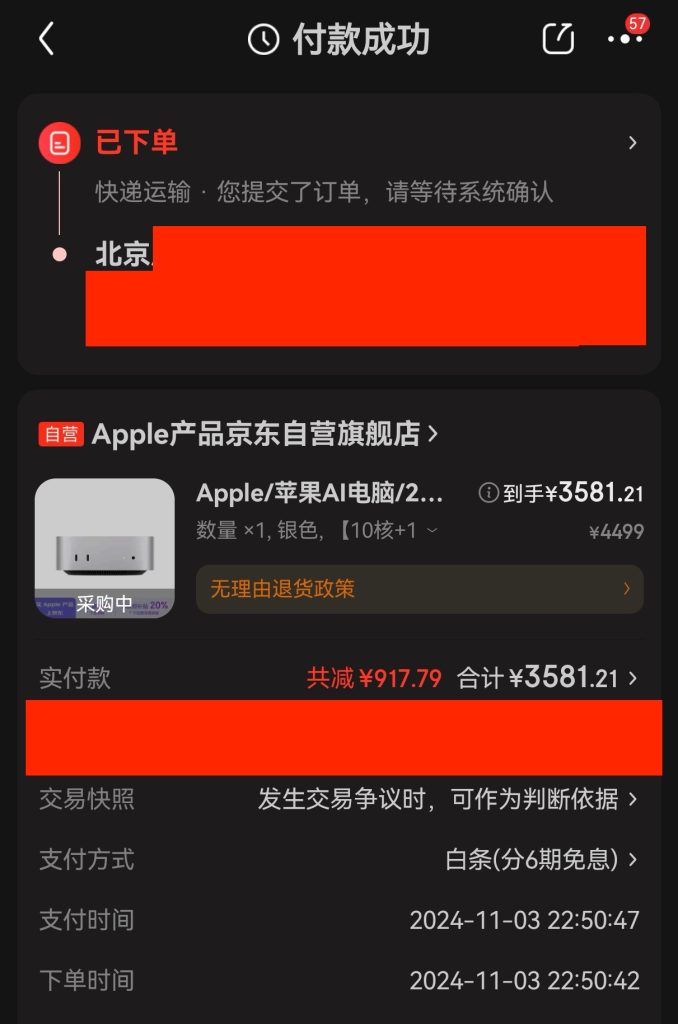View the 无理由退货政策 return policy
The height and width of the screenshot is (1024, 678).
[x=419, y=589]
